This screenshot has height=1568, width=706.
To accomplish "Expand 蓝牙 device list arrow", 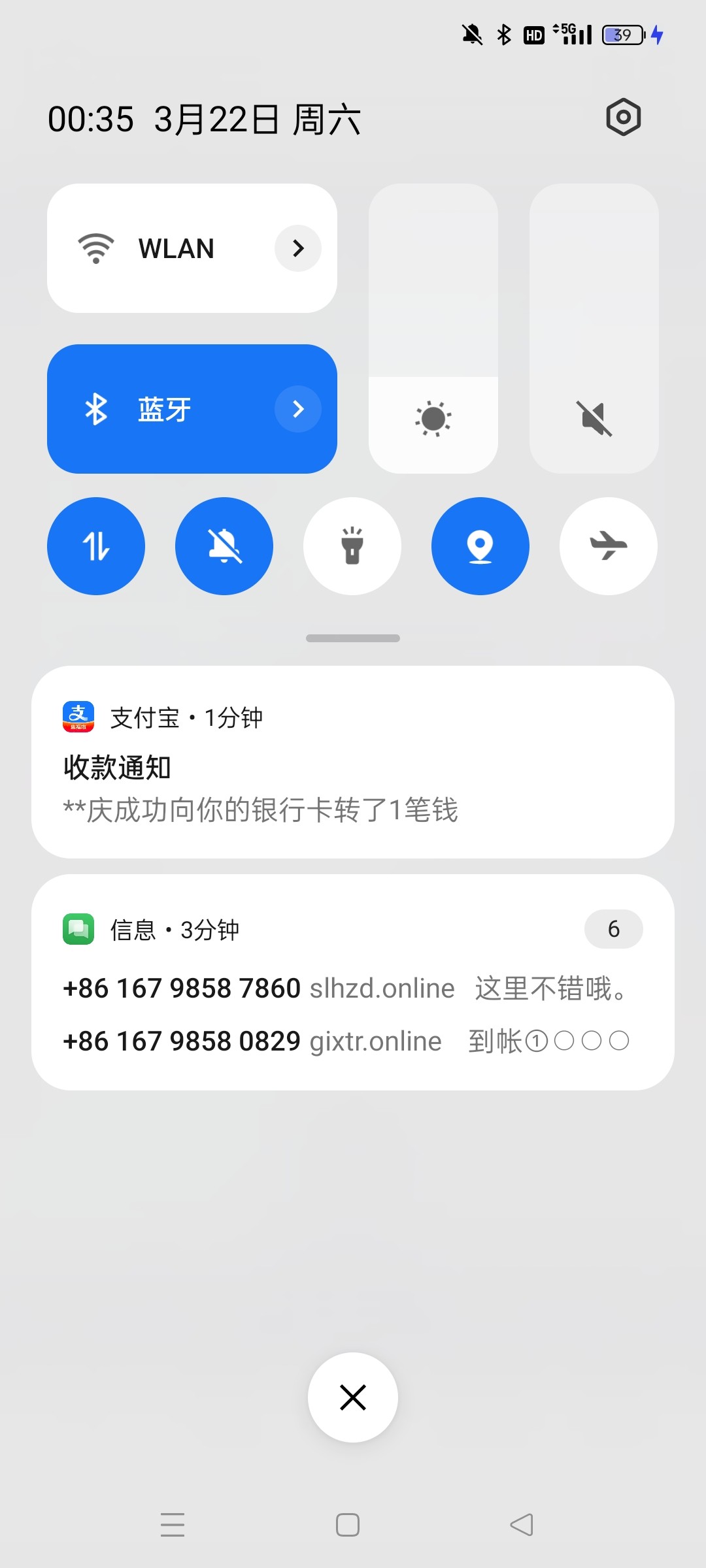I will pos(298,409).
